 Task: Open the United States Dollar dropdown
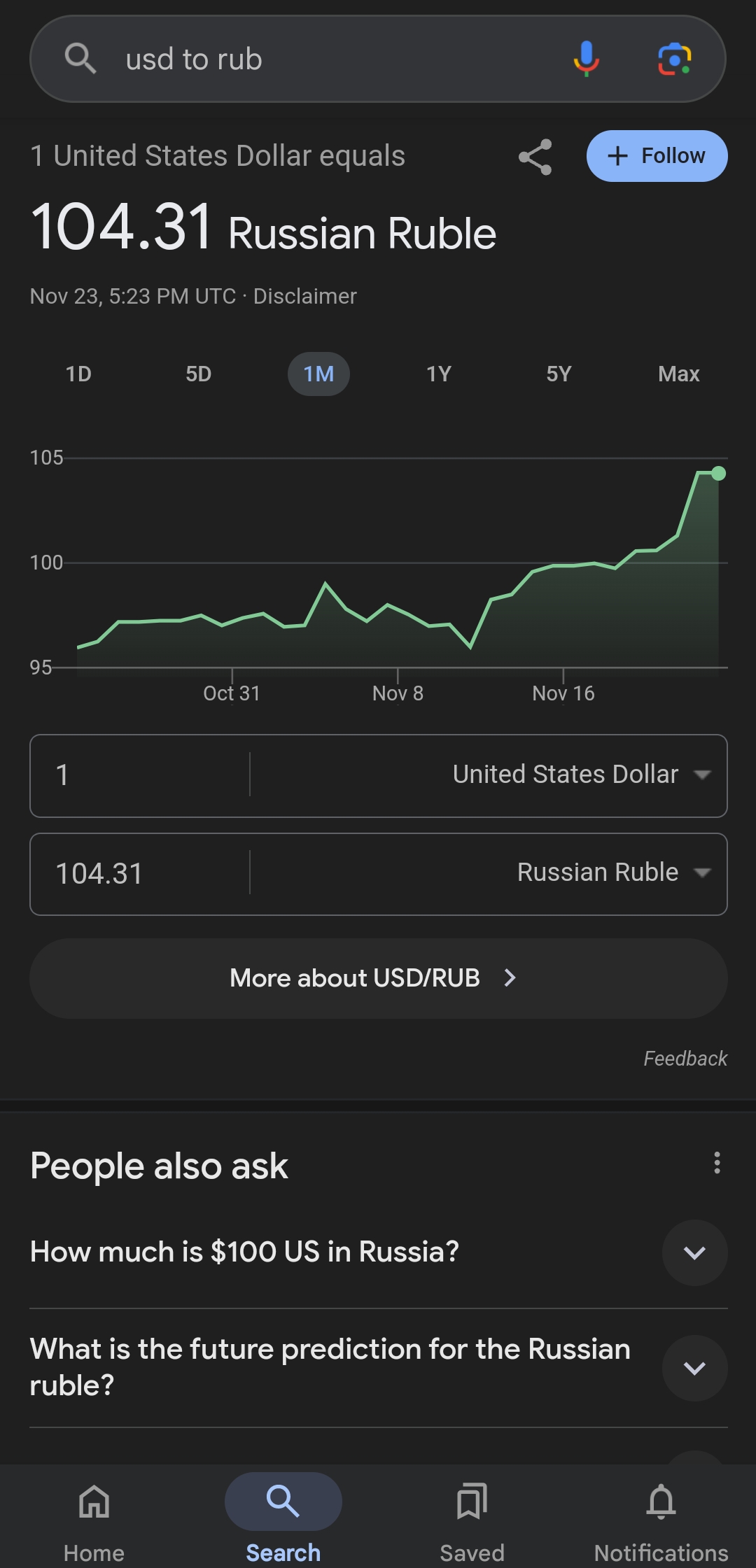pos(581,775)
